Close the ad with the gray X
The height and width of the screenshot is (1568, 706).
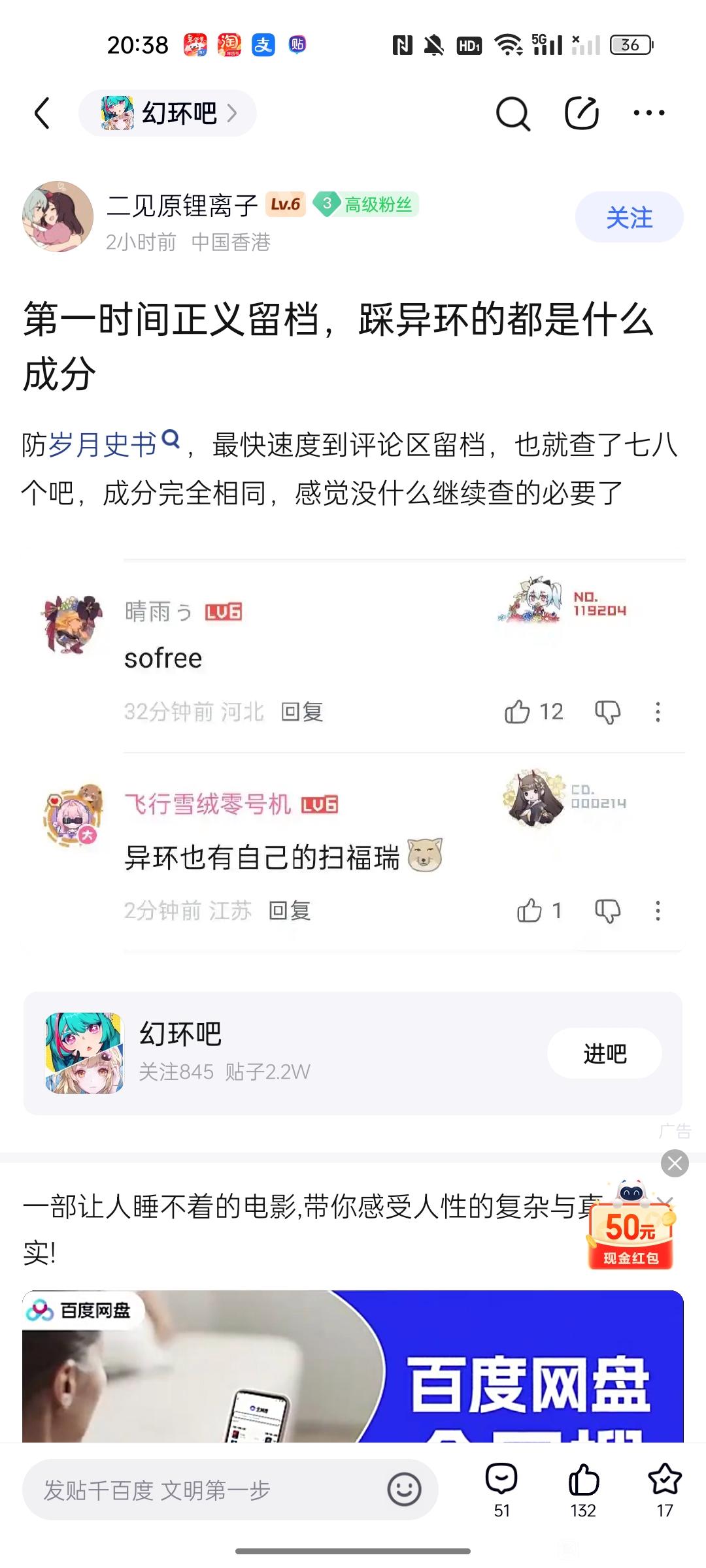point(675,1163)
